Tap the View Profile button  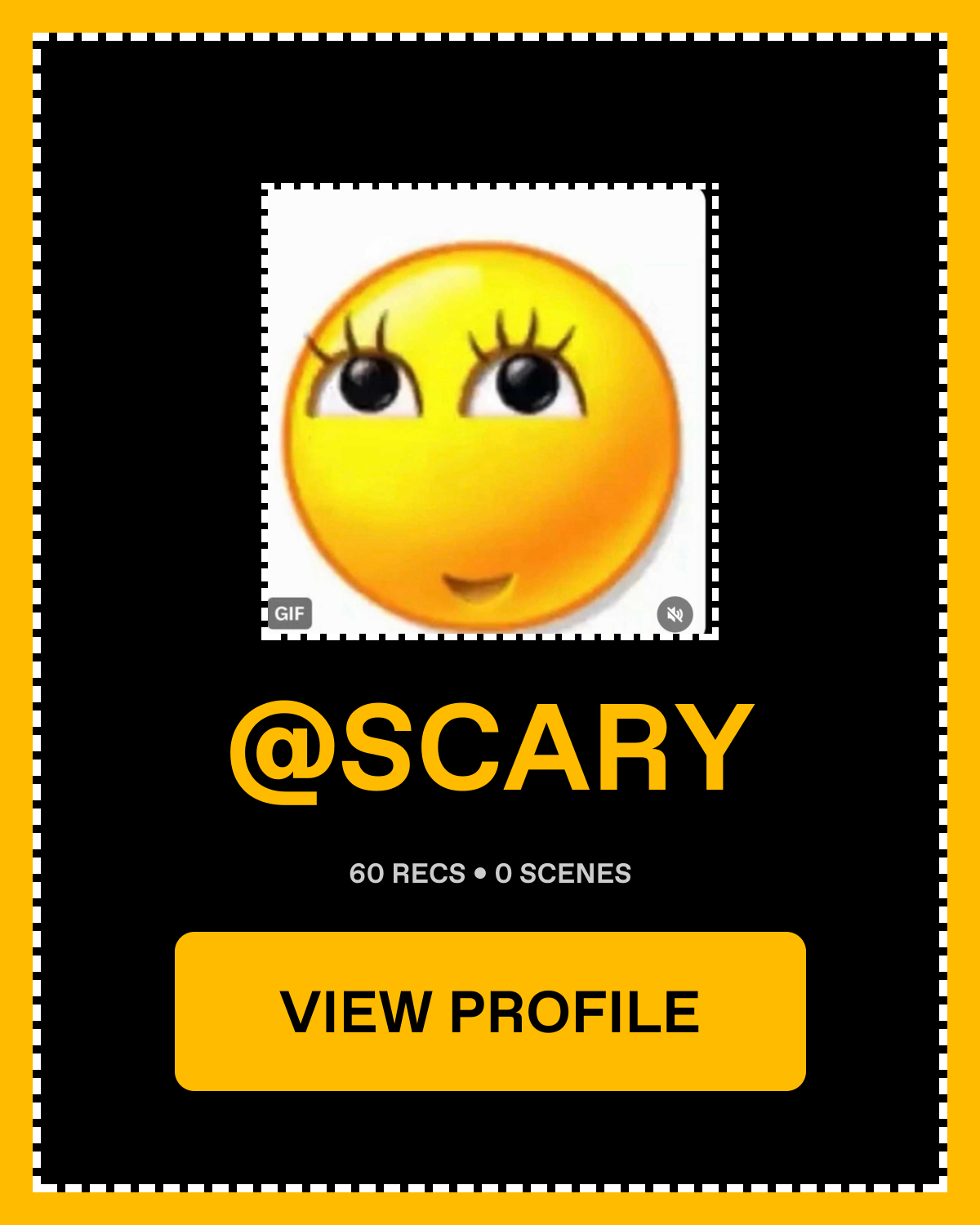(490, 1011)
